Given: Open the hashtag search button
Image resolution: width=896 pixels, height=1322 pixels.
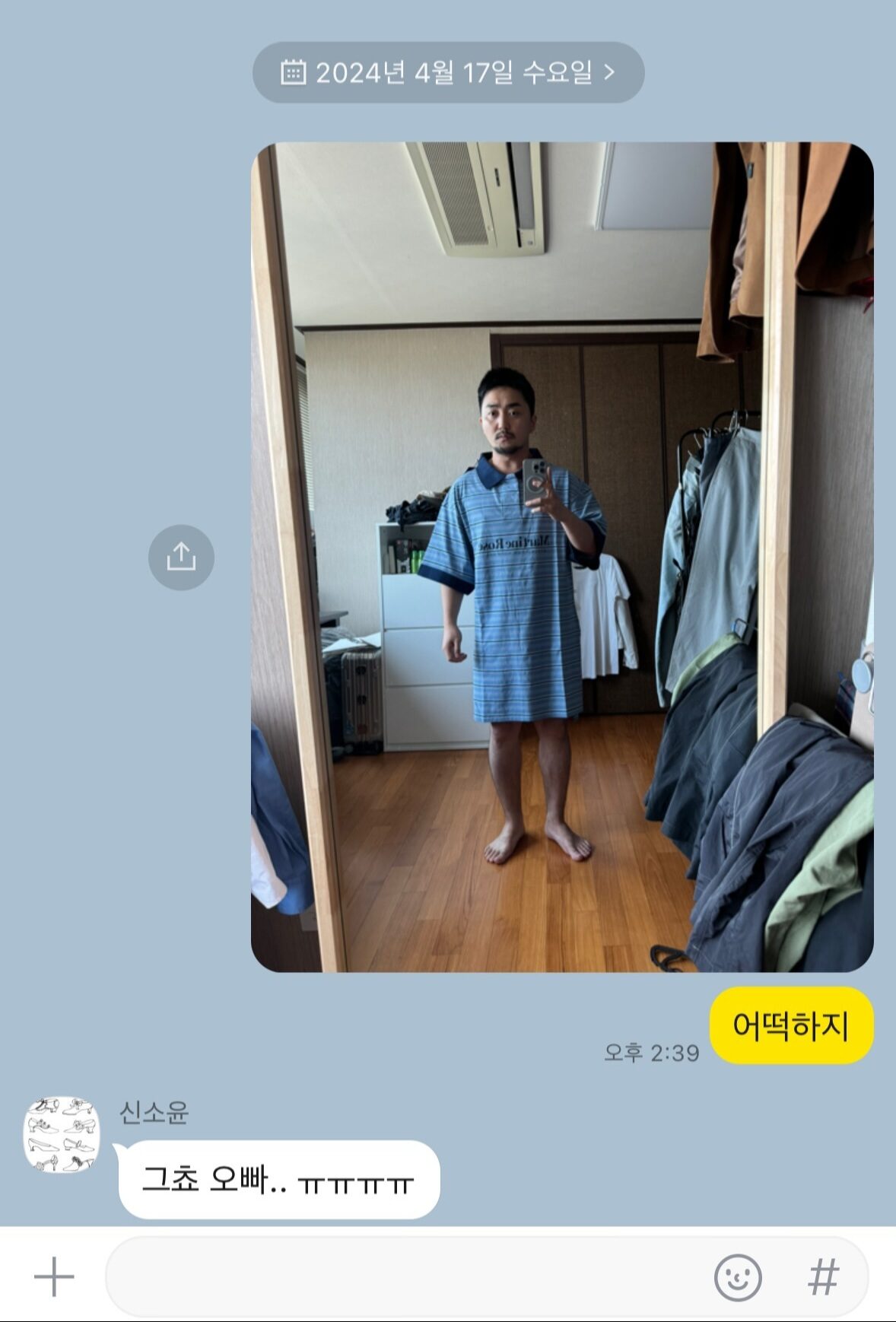Looking at the screenshot, I should (x=824, y=1276).
